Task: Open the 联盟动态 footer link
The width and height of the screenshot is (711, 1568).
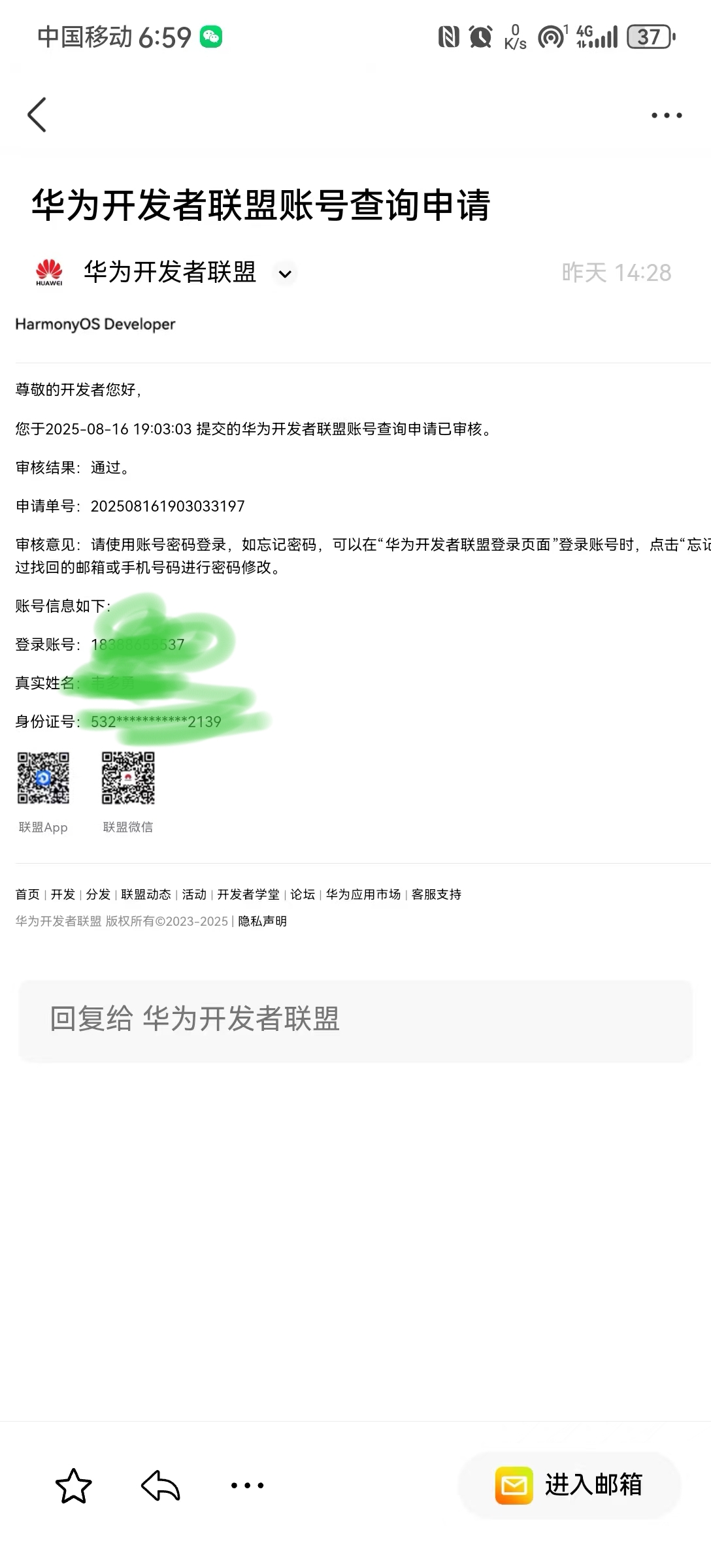Action: tap(146, 894)
